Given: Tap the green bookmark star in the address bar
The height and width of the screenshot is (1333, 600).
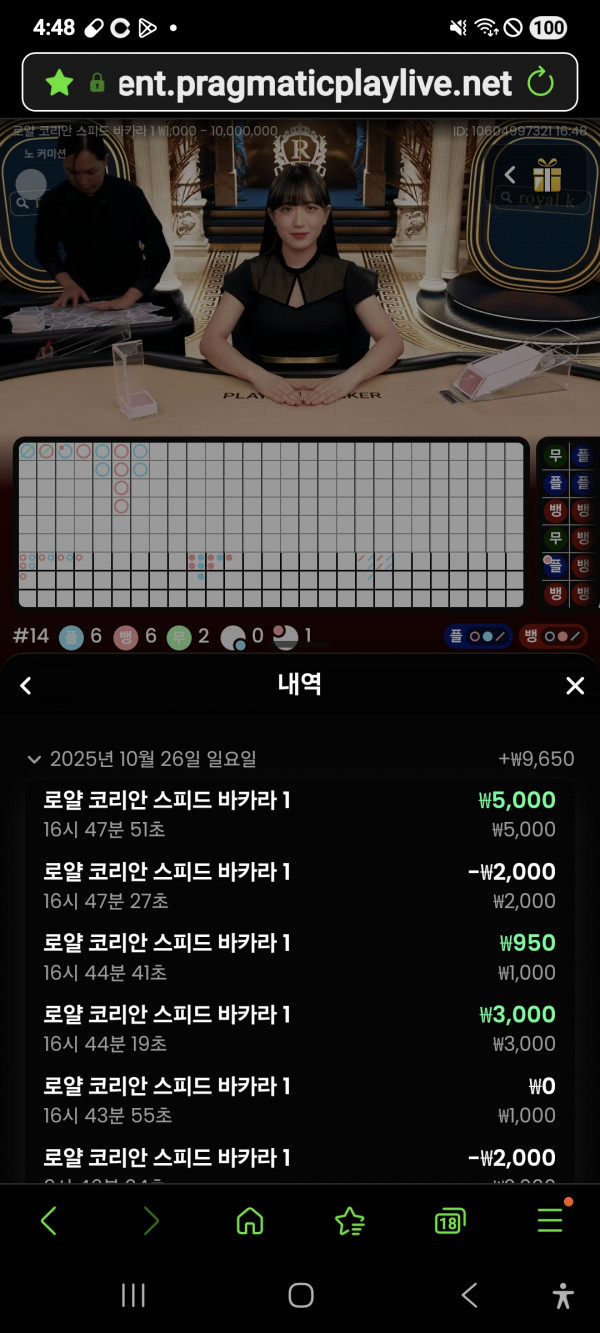Looking at the screenshot, I should pos(60,82).
